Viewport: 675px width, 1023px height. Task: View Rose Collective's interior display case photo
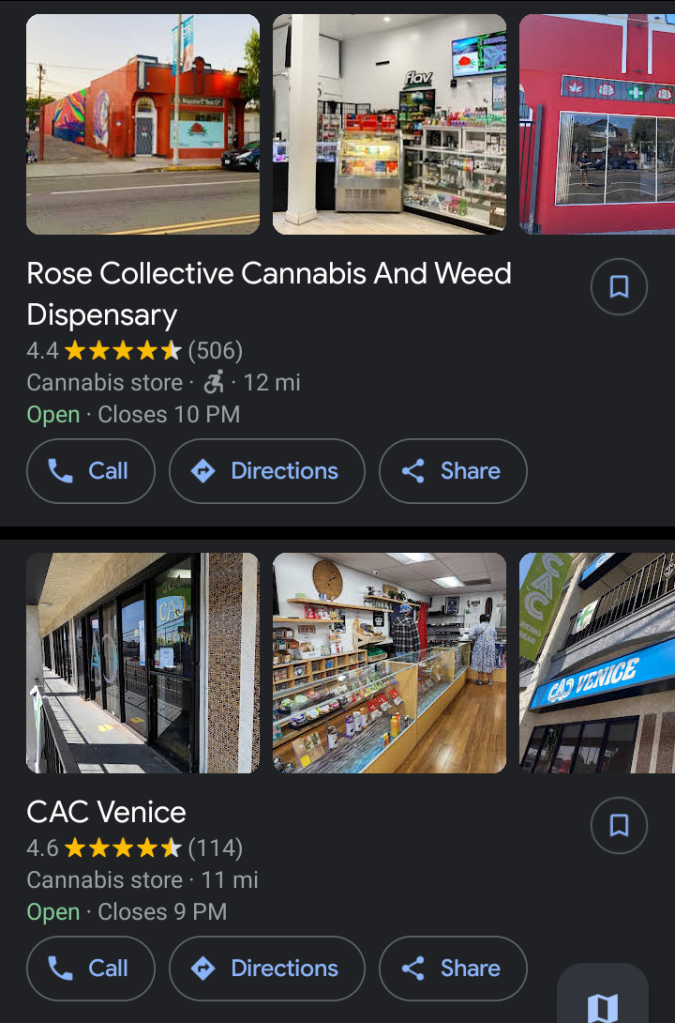[389, 124]
